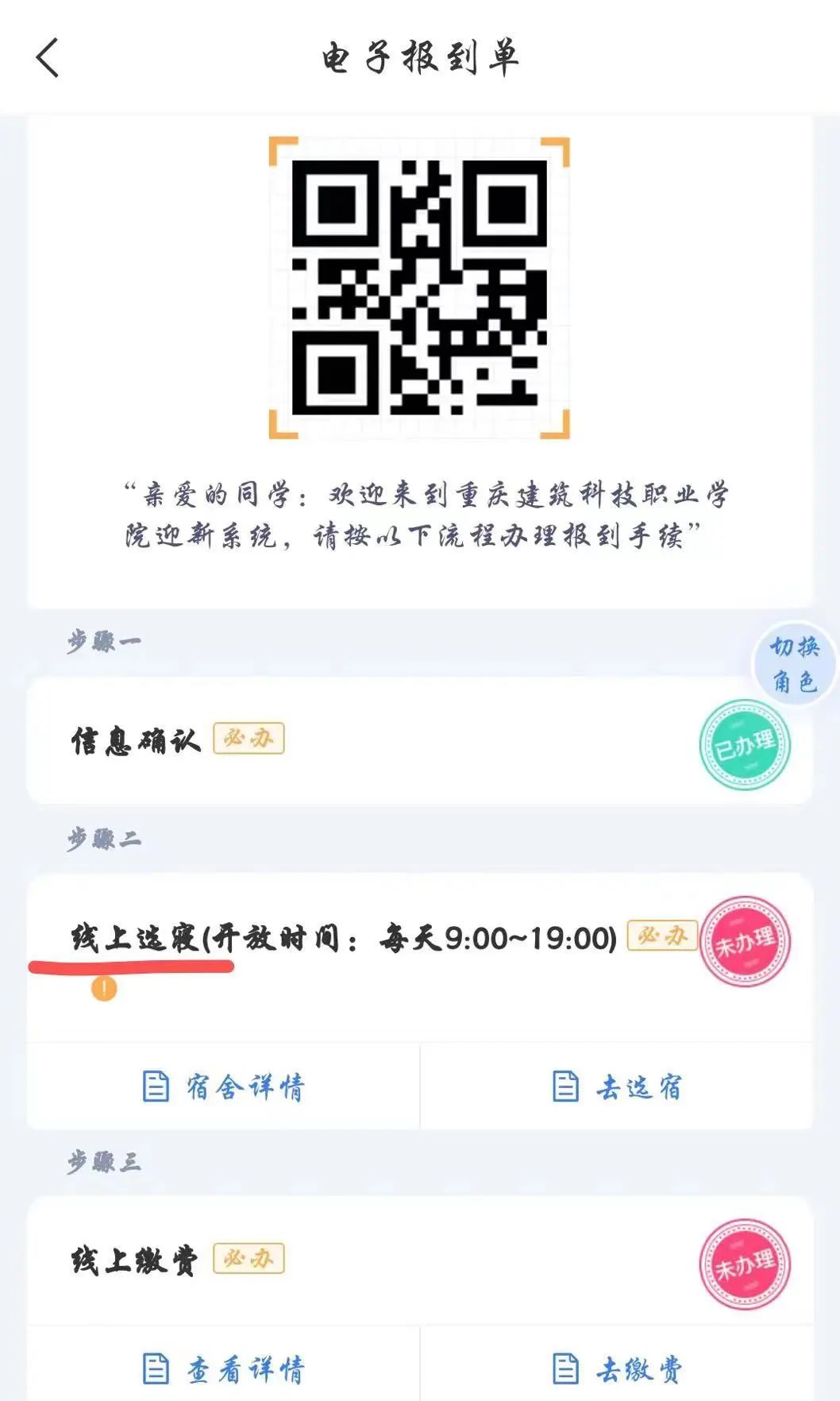Tap 去选宿 to choose a dorm
The height and width of the screenshot is (1401, 840).
coord(617,1086)
